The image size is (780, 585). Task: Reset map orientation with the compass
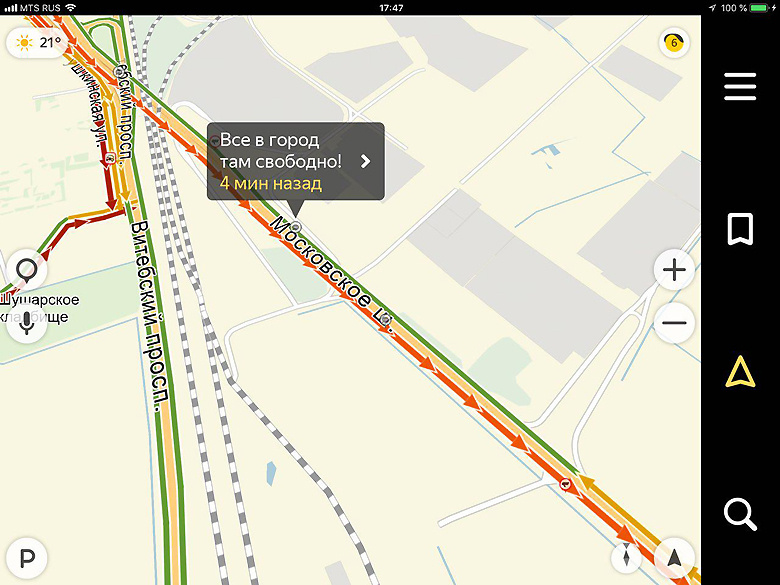point(628,558)
